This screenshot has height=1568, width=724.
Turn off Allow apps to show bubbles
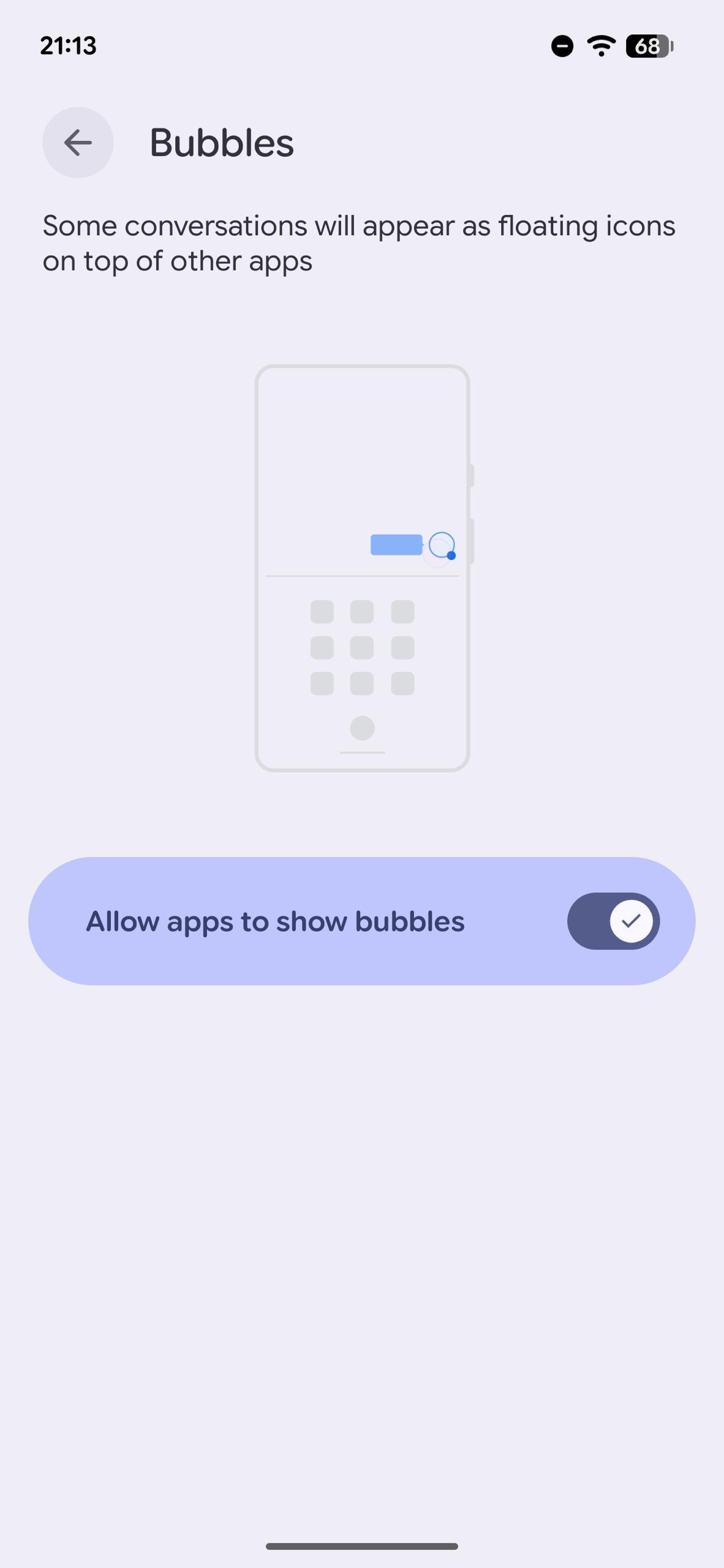click(x=613, y=921)
